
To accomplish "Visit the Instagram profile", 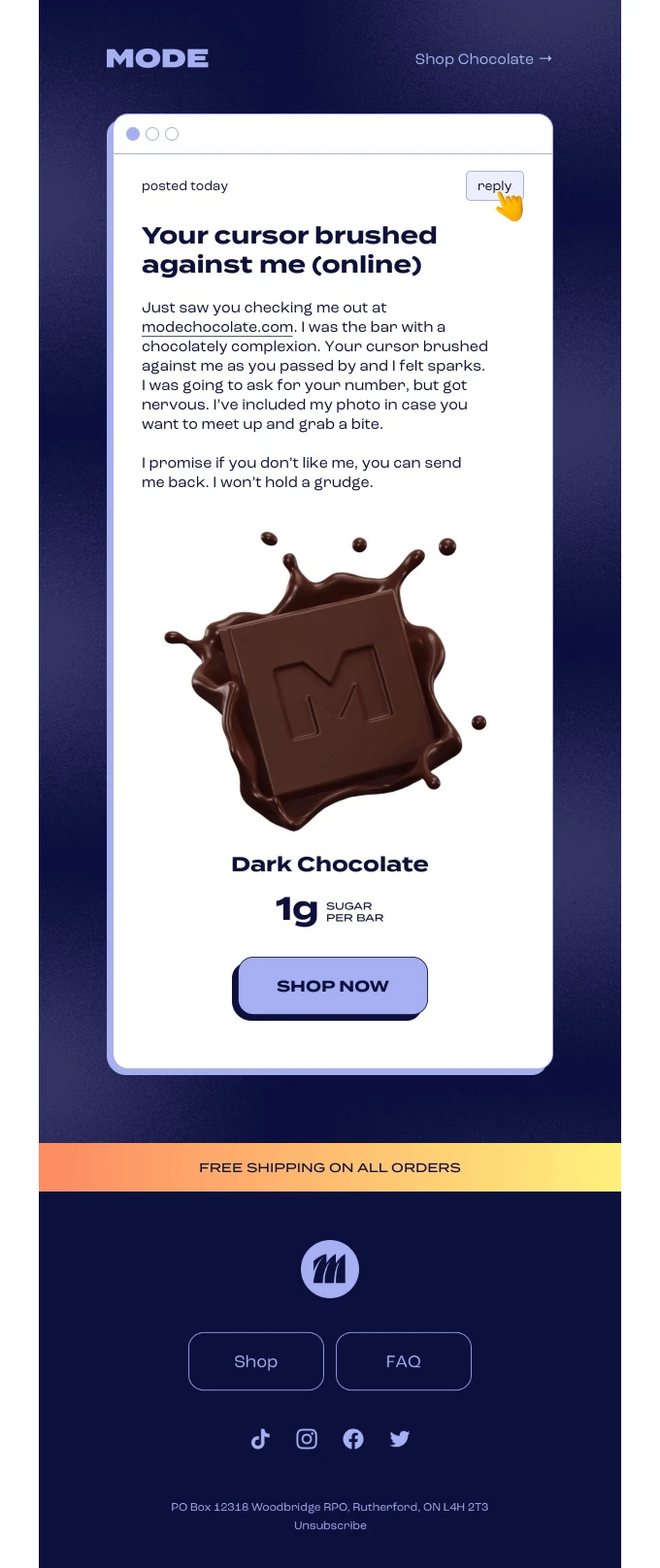I will (307, 1439).
